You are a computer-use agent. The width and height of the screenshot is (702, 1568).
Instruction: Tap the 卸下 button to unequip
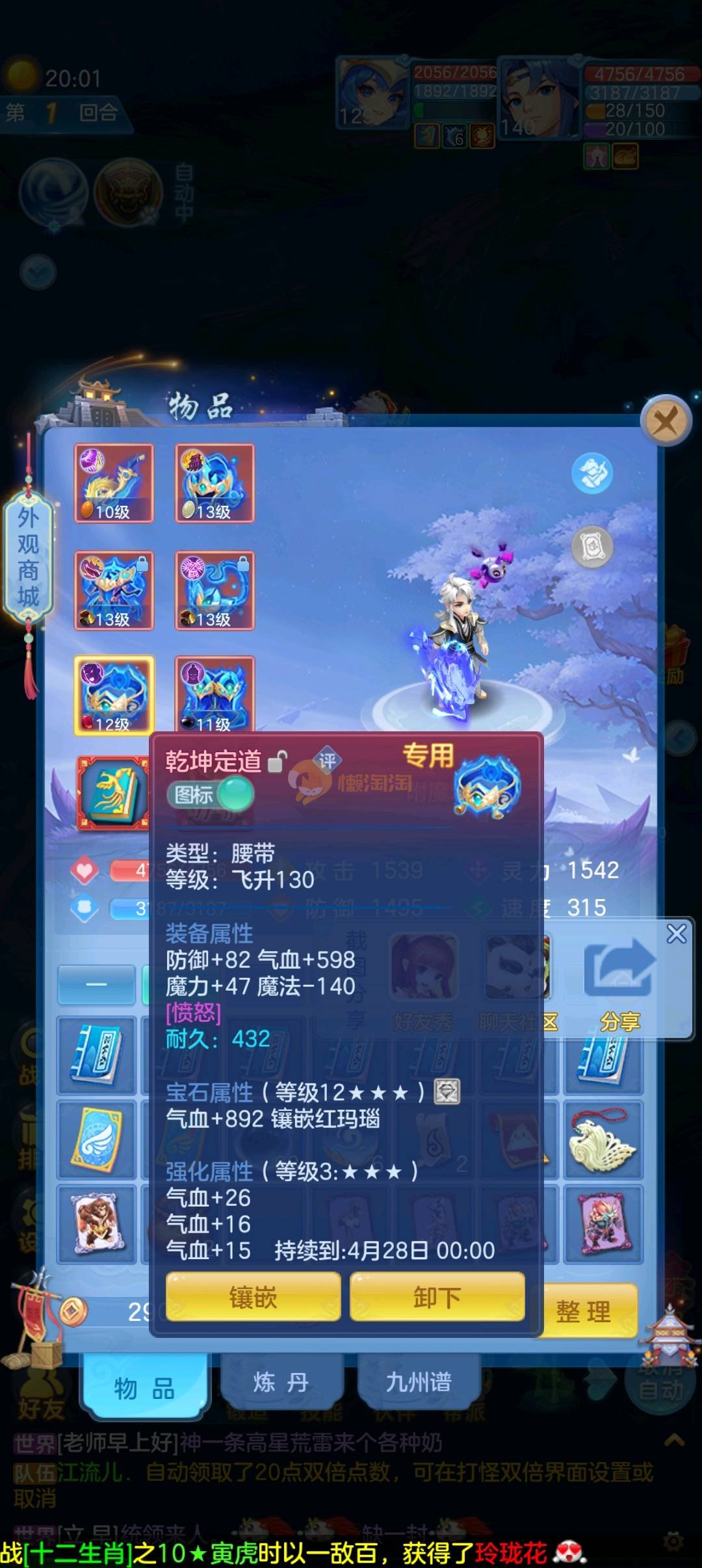pyautogui.click(x=437, y=1297)
